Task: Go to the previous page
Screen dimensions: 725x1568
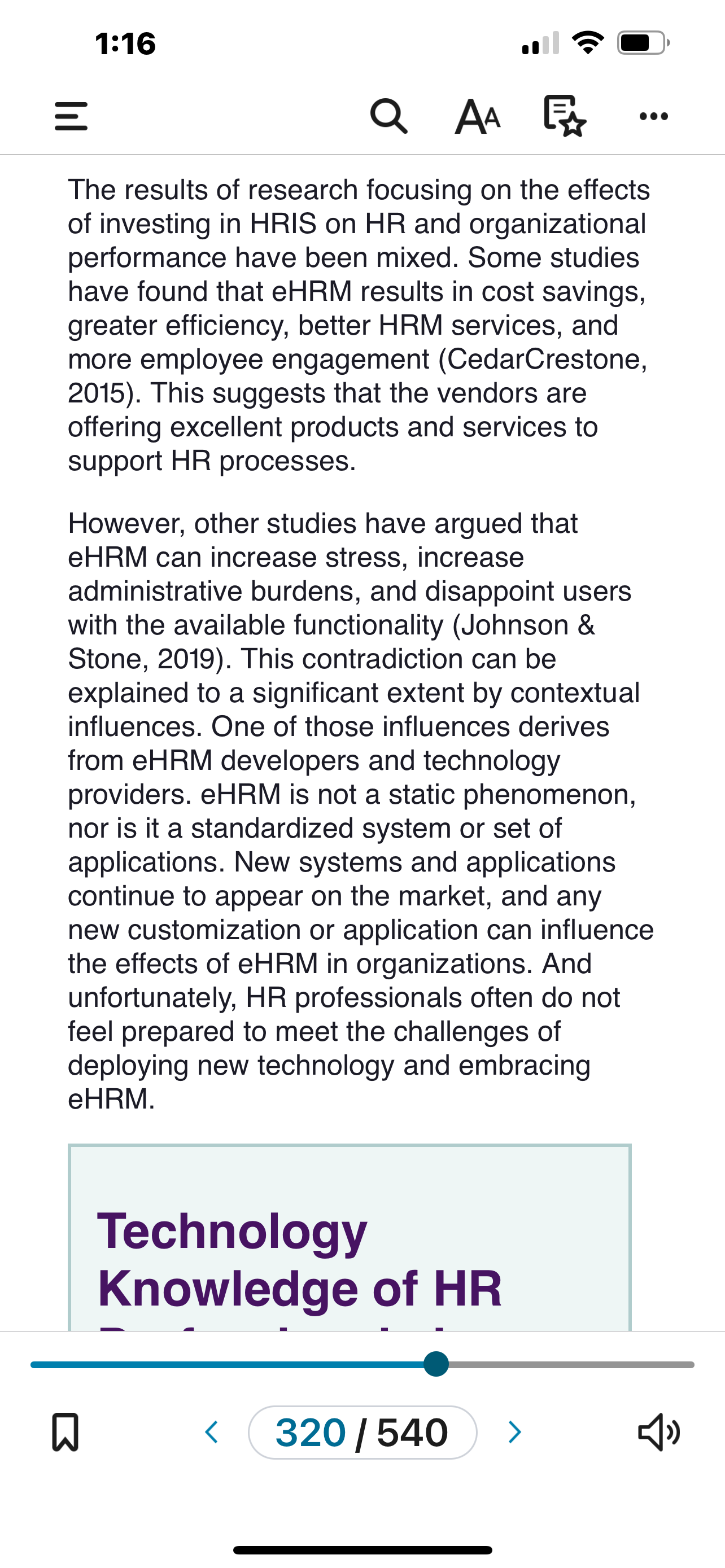Action: tap(211, 1433)
